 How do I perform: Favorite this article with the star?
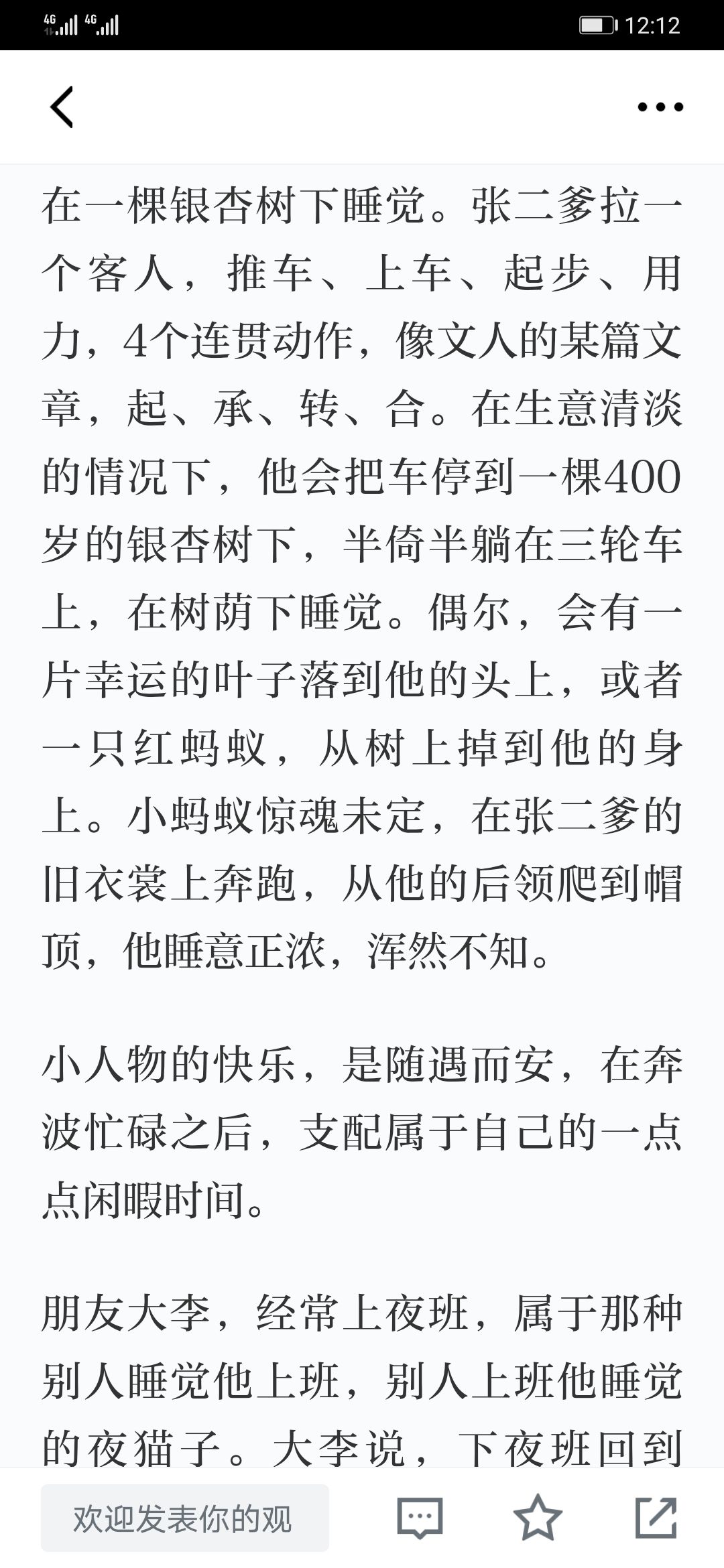point(538,1517)
